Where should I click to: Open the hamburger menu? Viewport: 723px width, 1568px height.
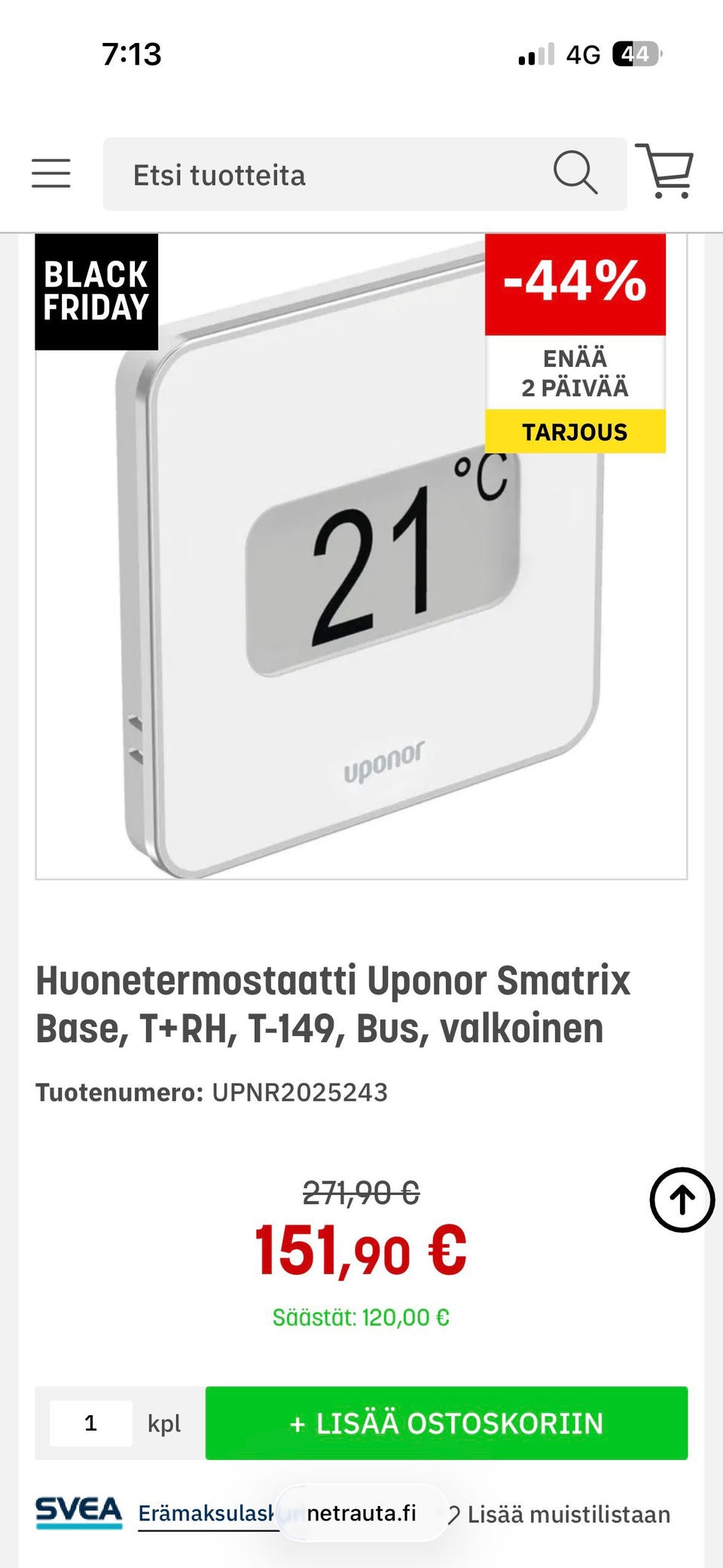[51, 173]
